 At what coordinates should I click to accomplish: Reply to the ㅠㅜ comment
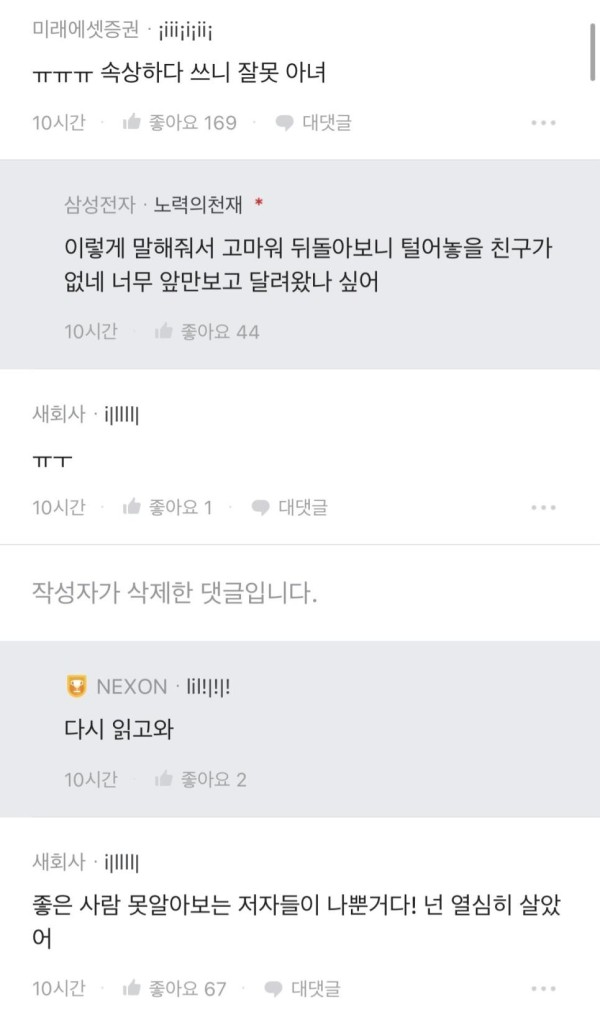point(289,507)
